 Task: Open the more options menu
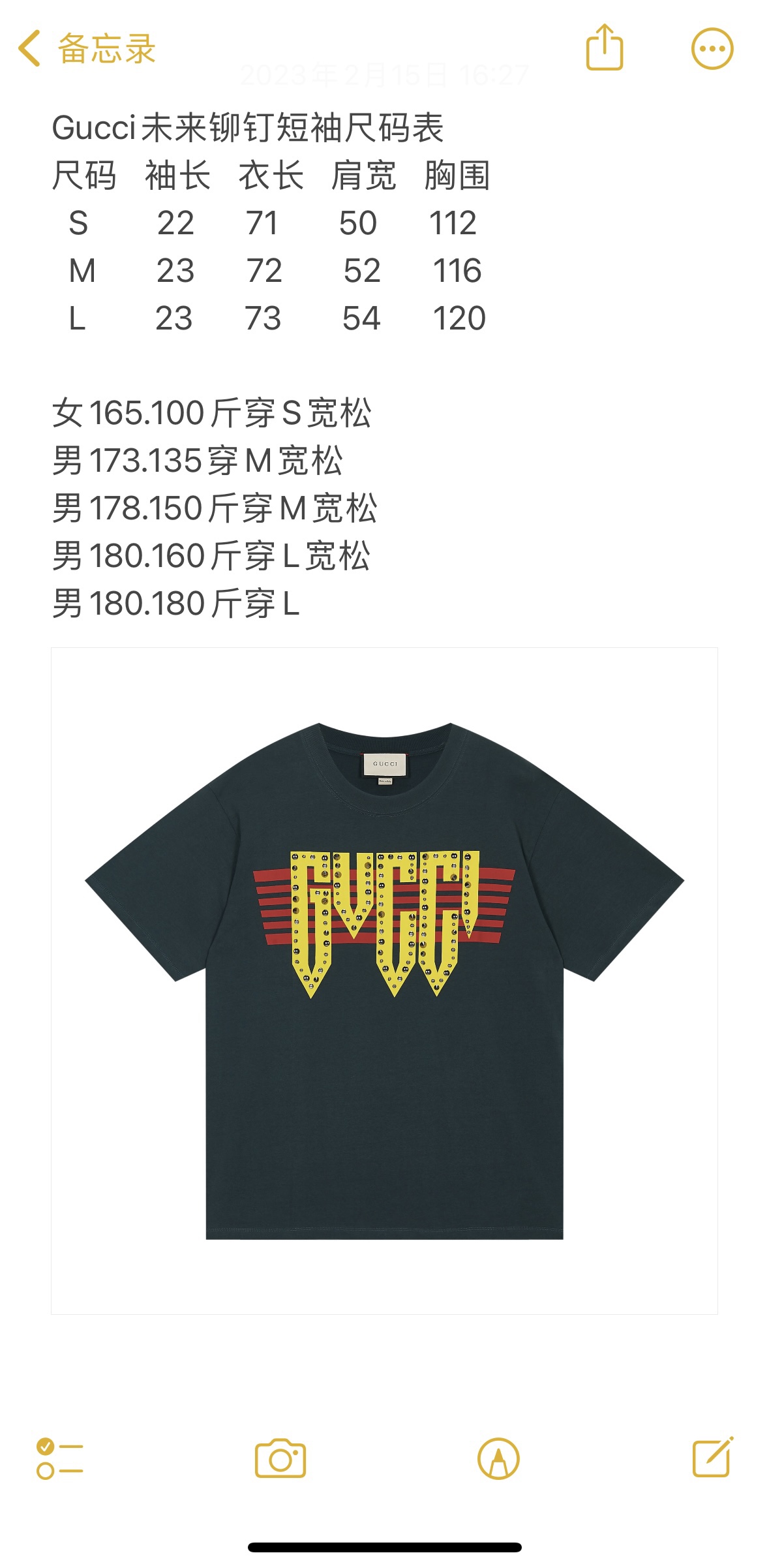(712, 49)
